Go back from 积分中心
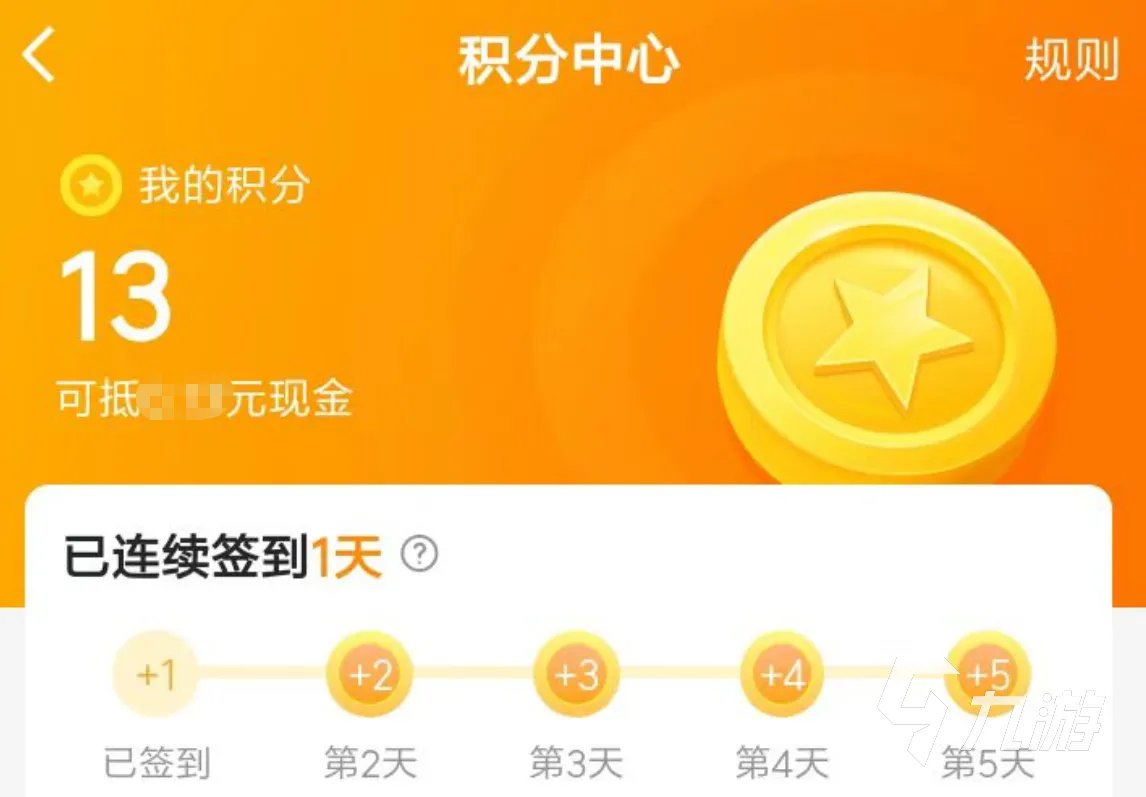 39,56
